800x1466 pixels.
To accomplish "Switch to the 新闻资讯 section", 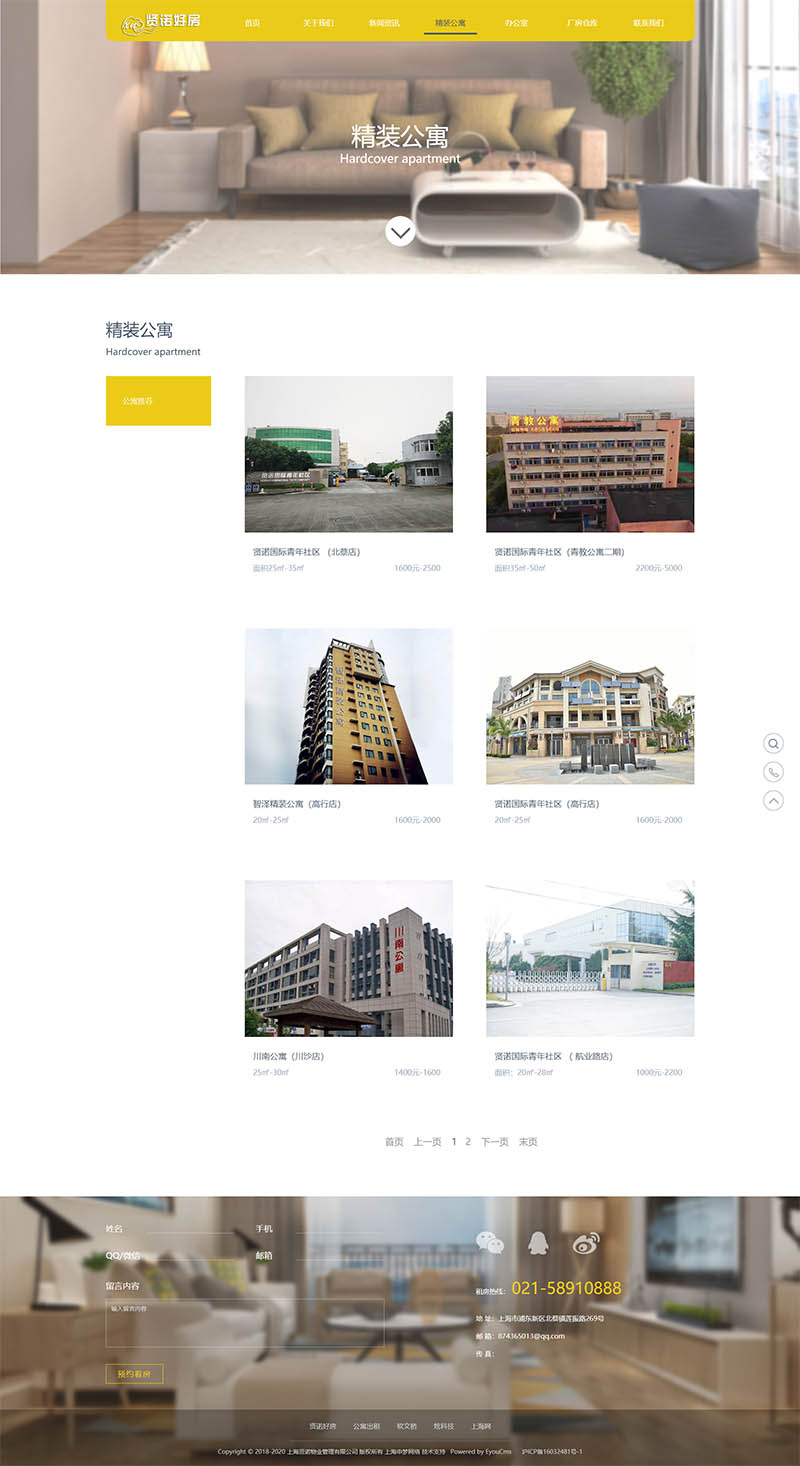I will (384, 22).
